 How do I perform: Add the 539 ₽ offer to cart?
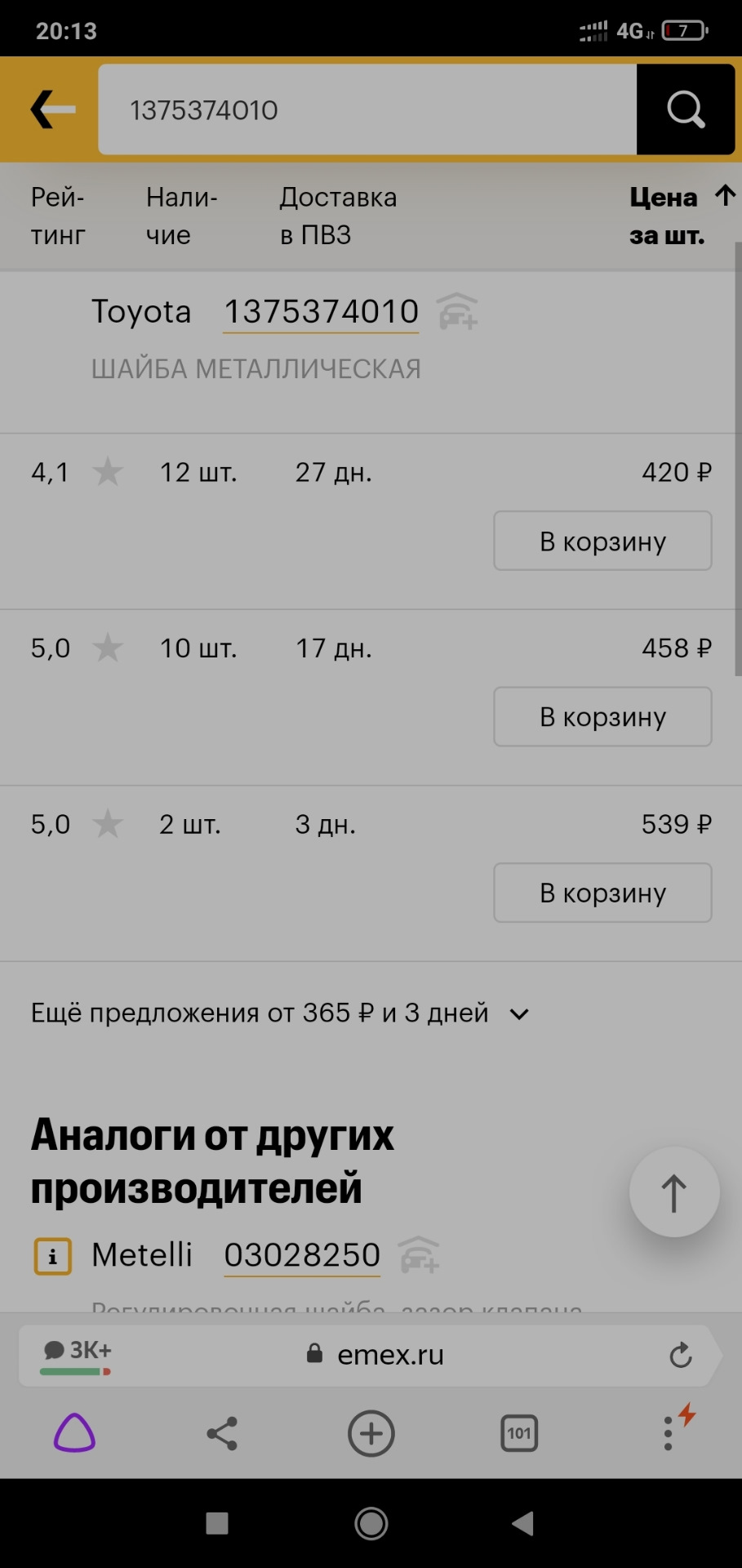pyautogui.click(x=602, y=893)
